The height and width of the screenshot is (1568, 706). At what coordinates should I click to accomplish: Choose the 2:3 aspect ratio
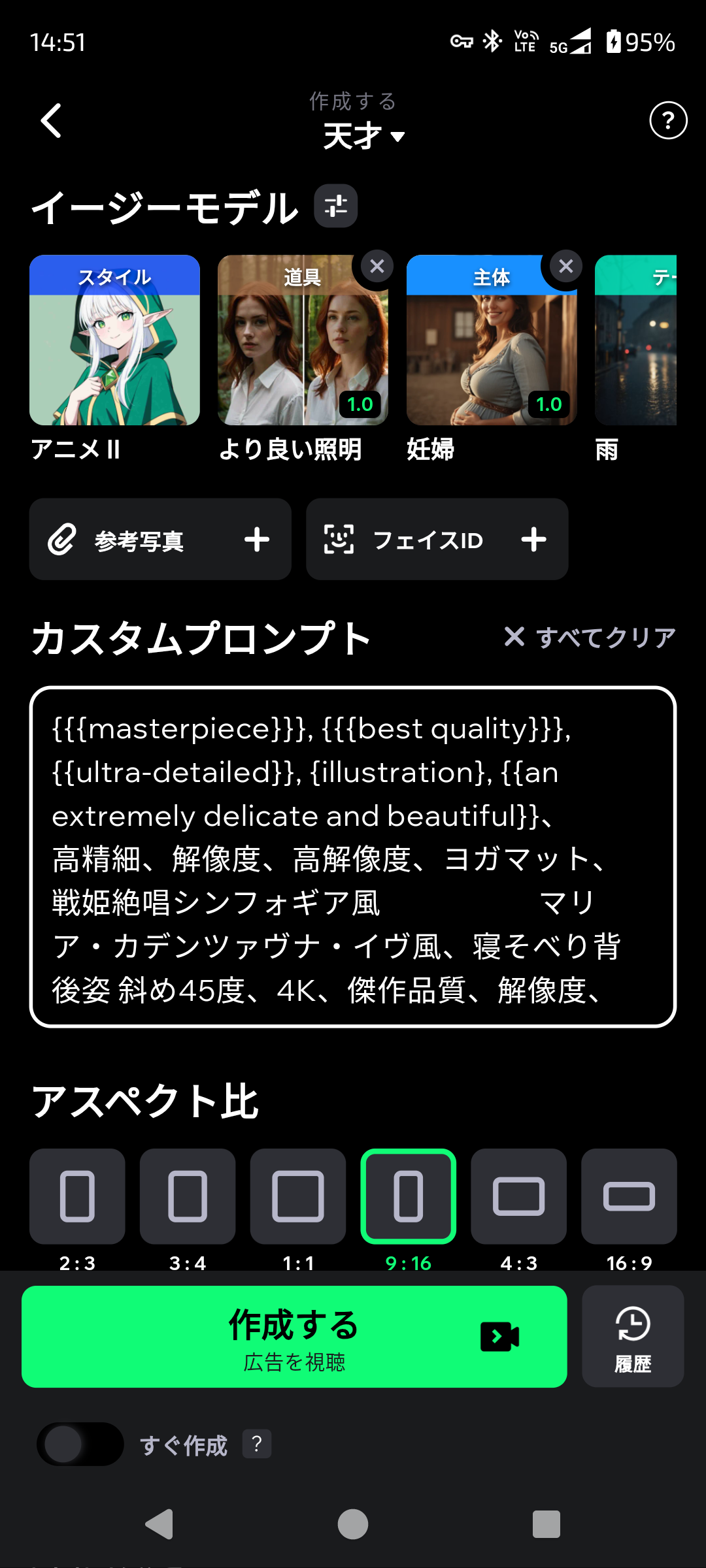[x=77, y=1196]
